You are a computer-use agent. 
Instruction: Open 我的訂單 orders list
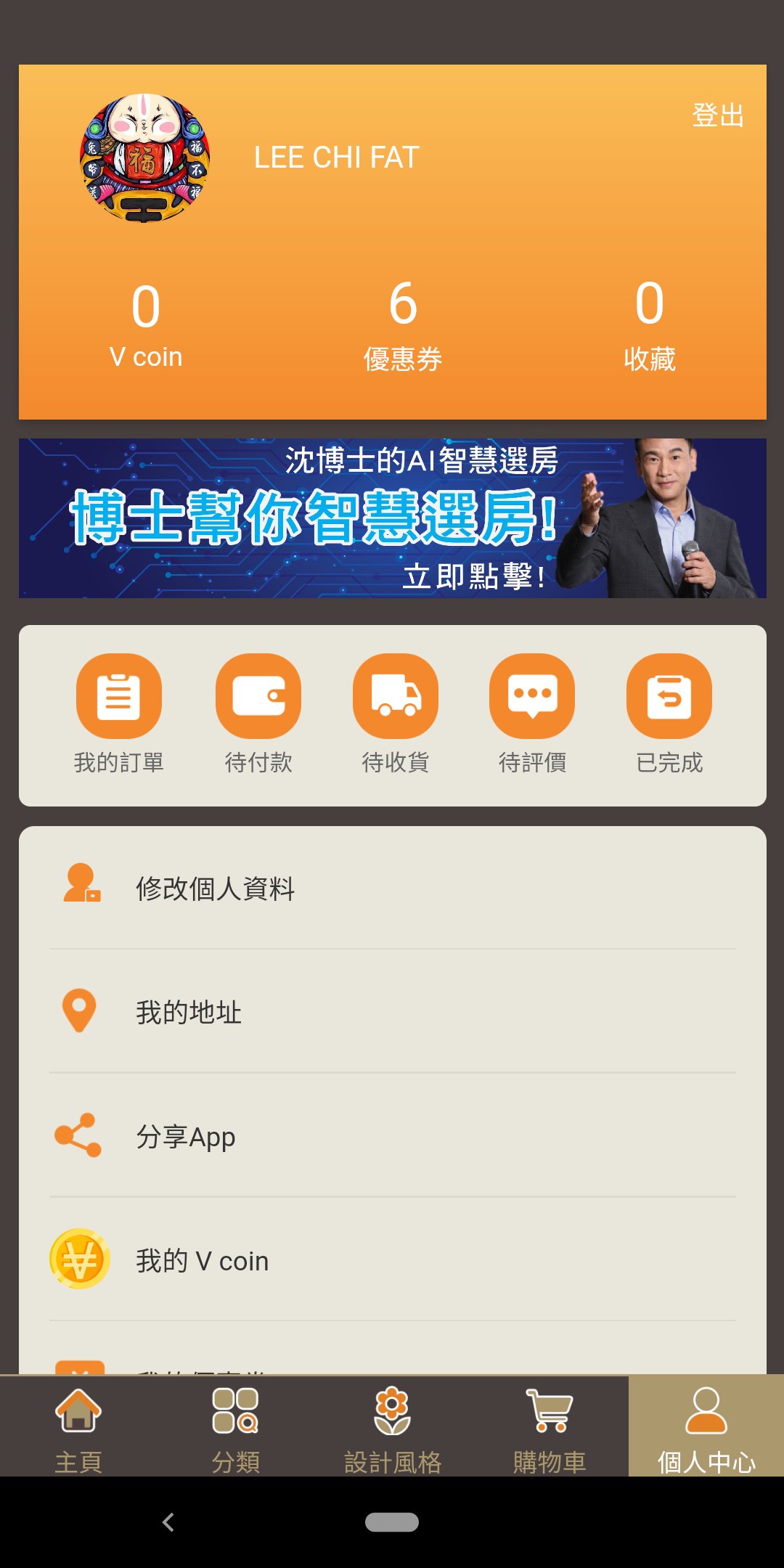119,713
